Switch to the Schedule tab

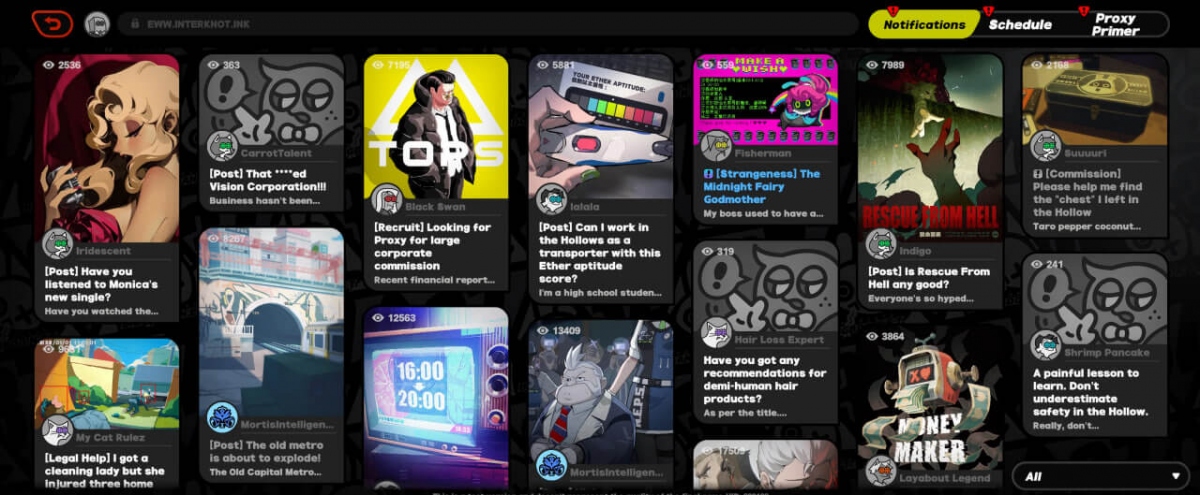tap(1020, 24)
